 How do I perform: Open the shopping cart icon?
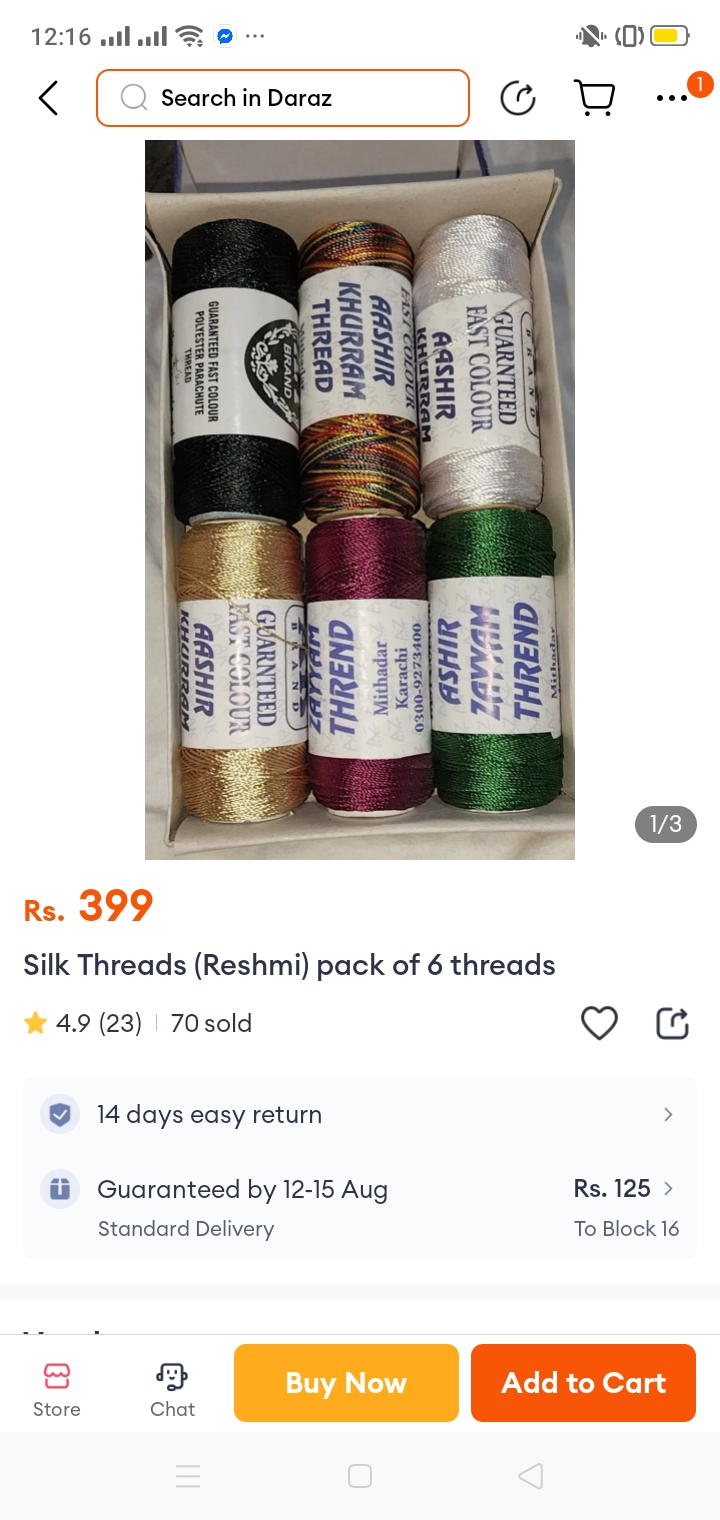click(x=595, y=98)
